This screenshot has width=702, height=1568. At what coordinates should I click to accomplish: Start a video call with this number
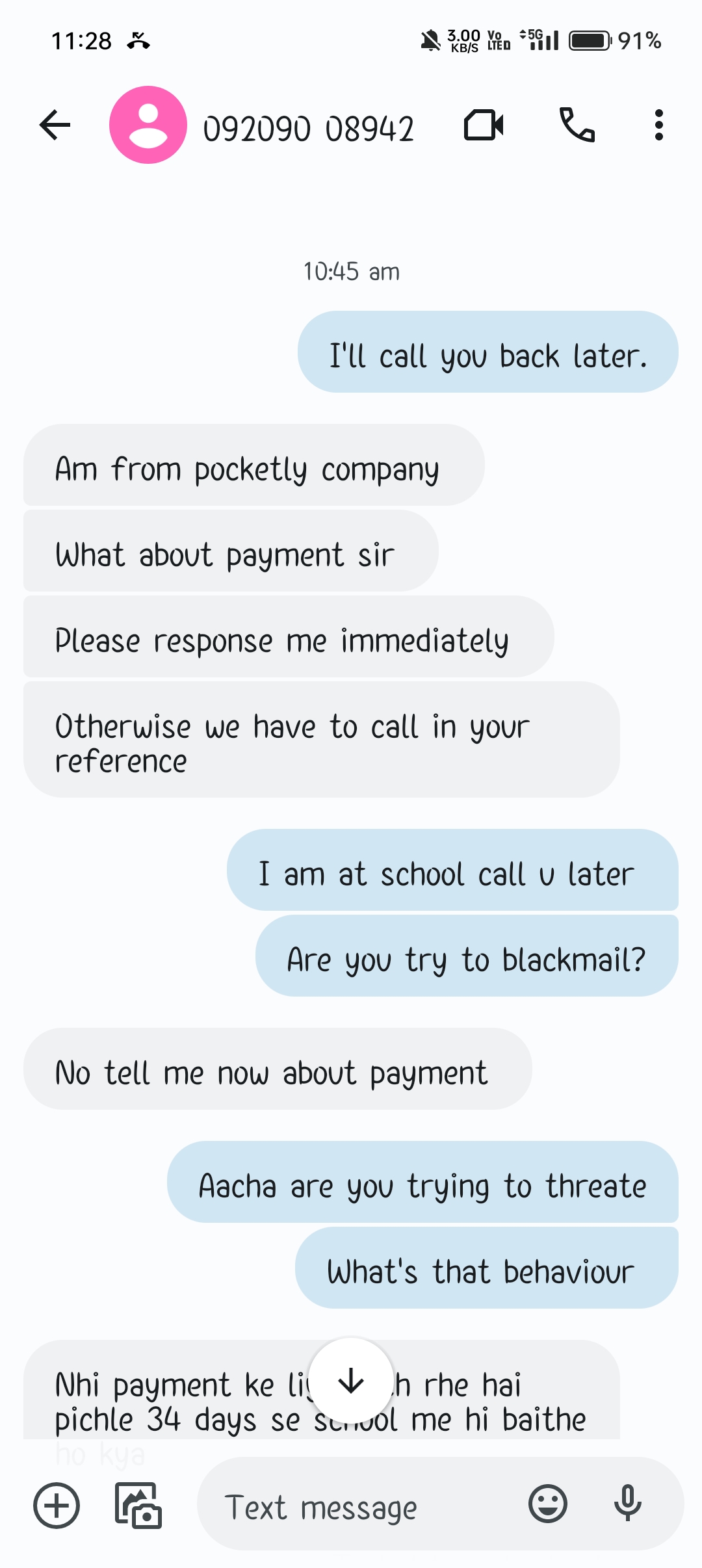pos(484,125)
